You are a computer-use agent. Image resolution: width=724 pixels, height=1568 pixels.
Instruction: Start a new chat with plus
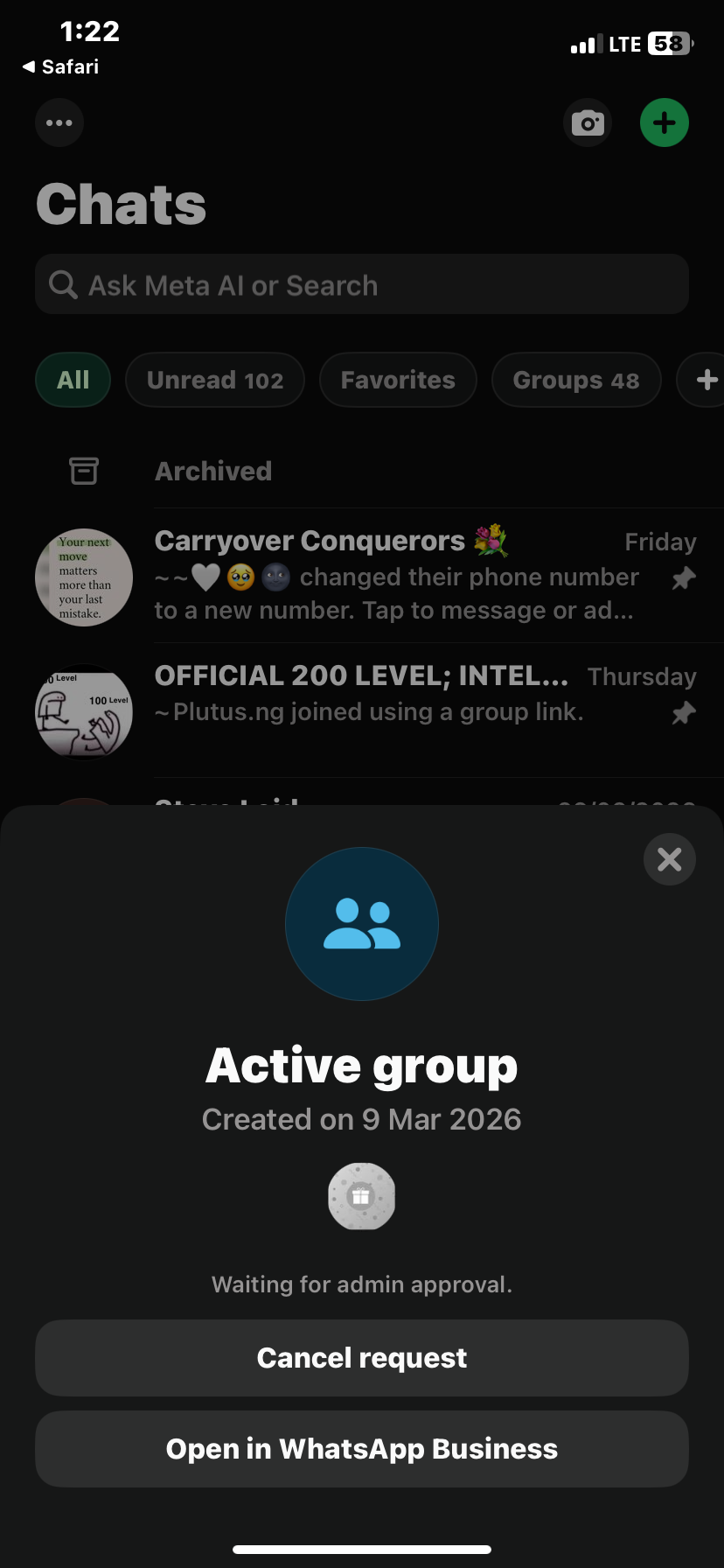pos(665,122)
